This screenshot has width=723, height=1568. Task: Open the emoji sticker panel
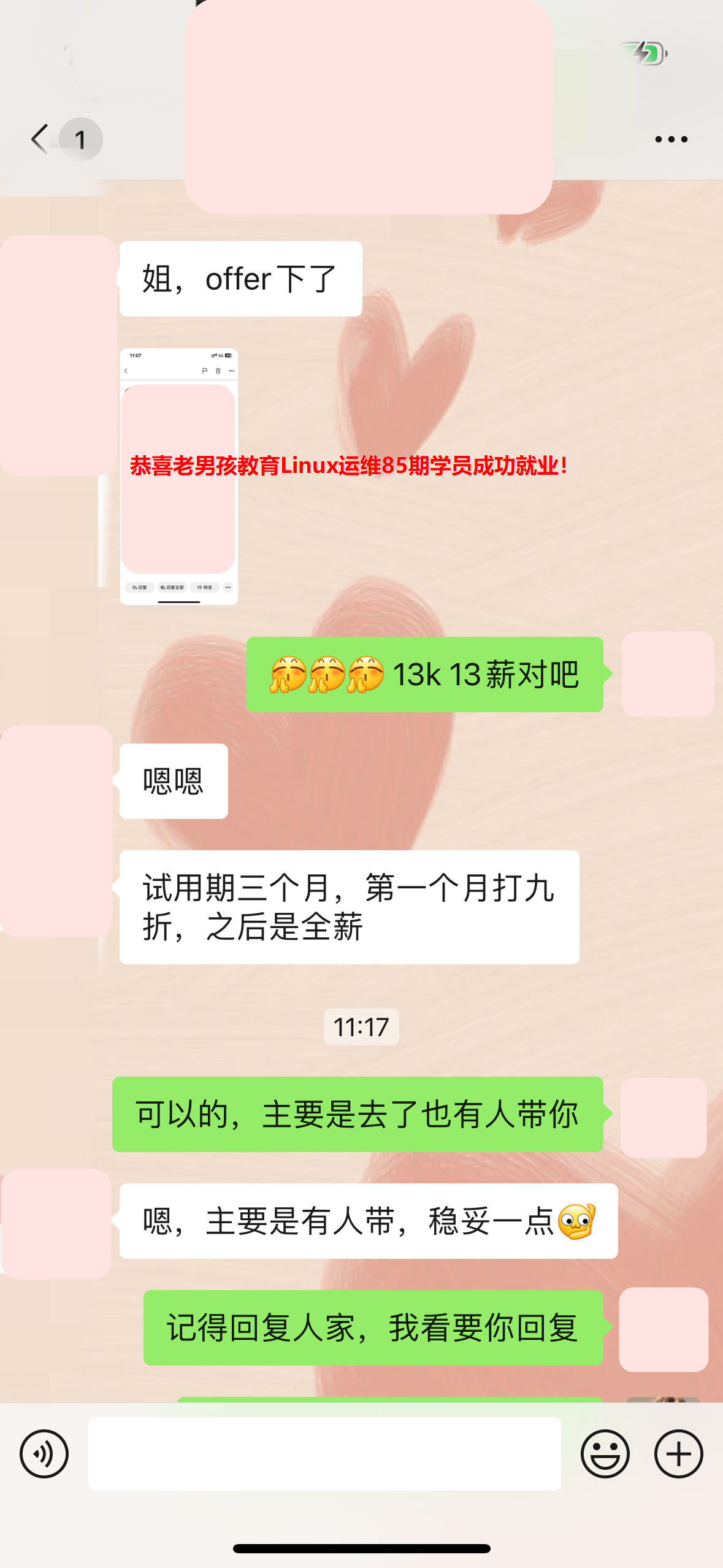tap(605, 1453)
